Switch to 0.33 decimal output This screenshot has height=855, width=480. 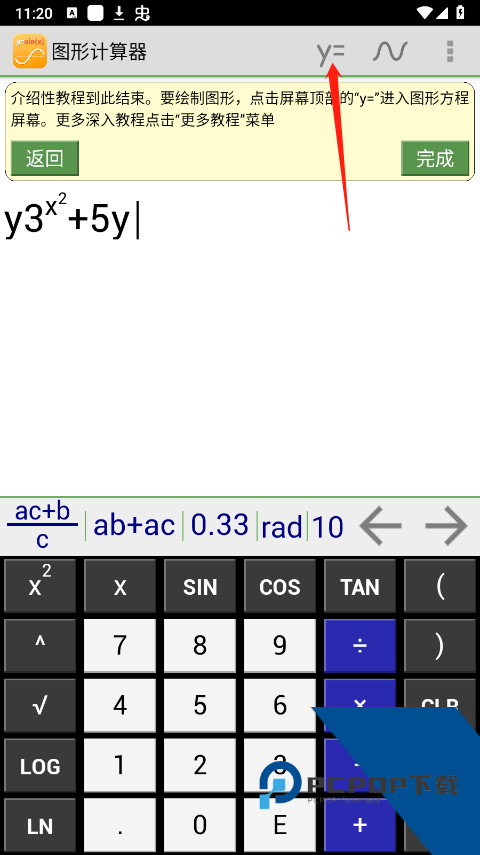tap(220, 526)
